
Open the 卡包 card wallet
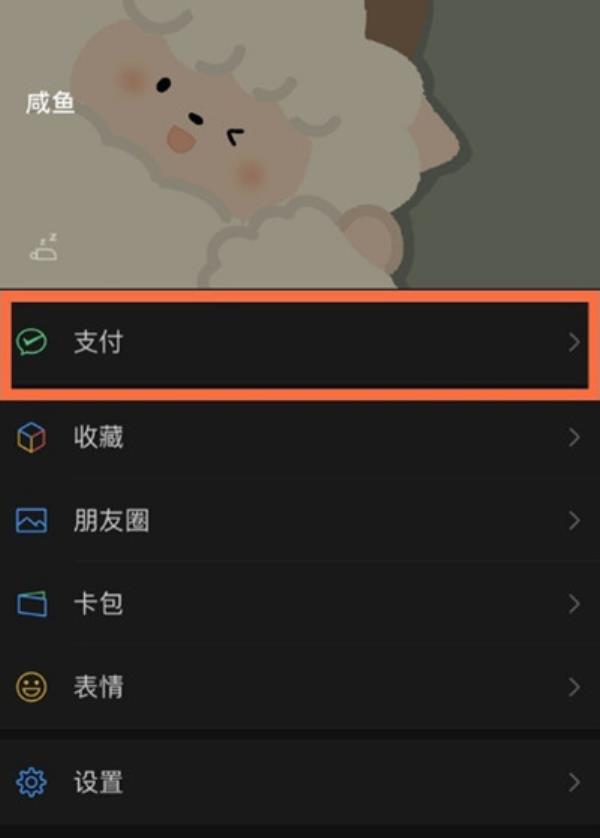(x=298, y=604)
